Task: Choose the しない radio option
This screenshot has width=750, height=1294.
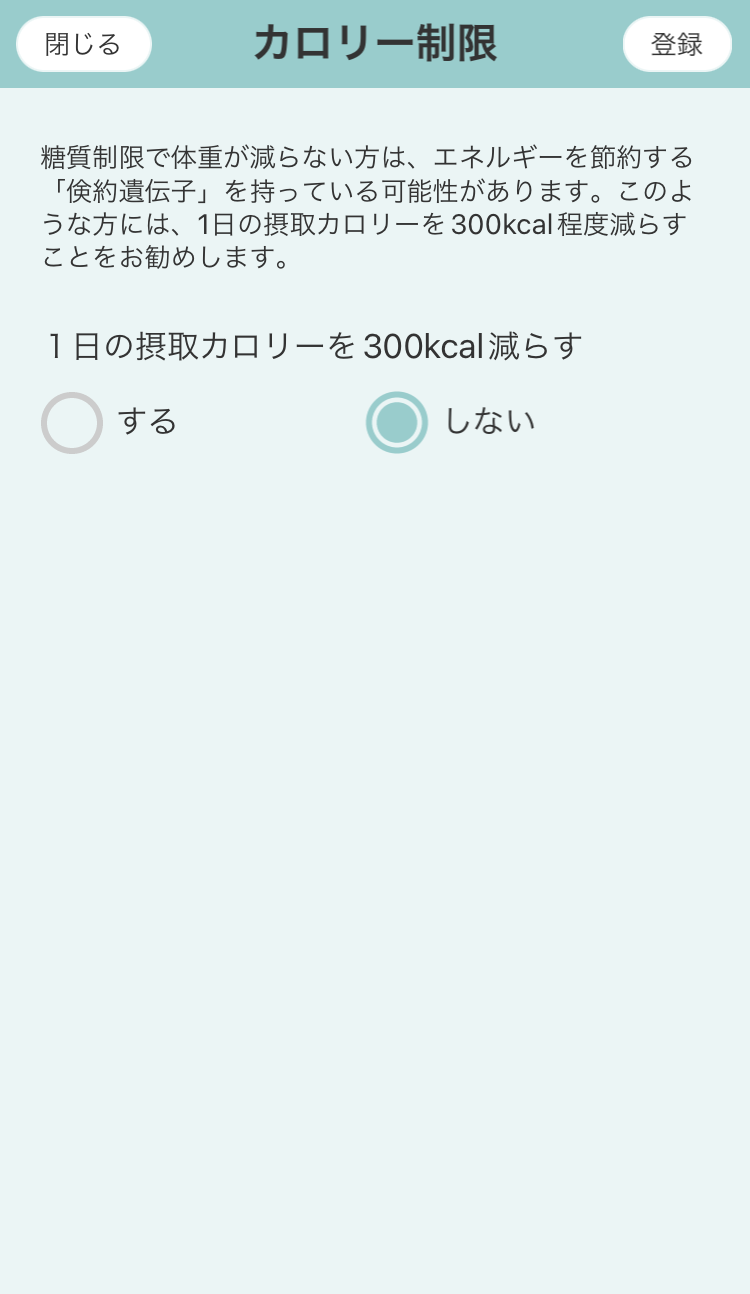Action: [397, 422]
